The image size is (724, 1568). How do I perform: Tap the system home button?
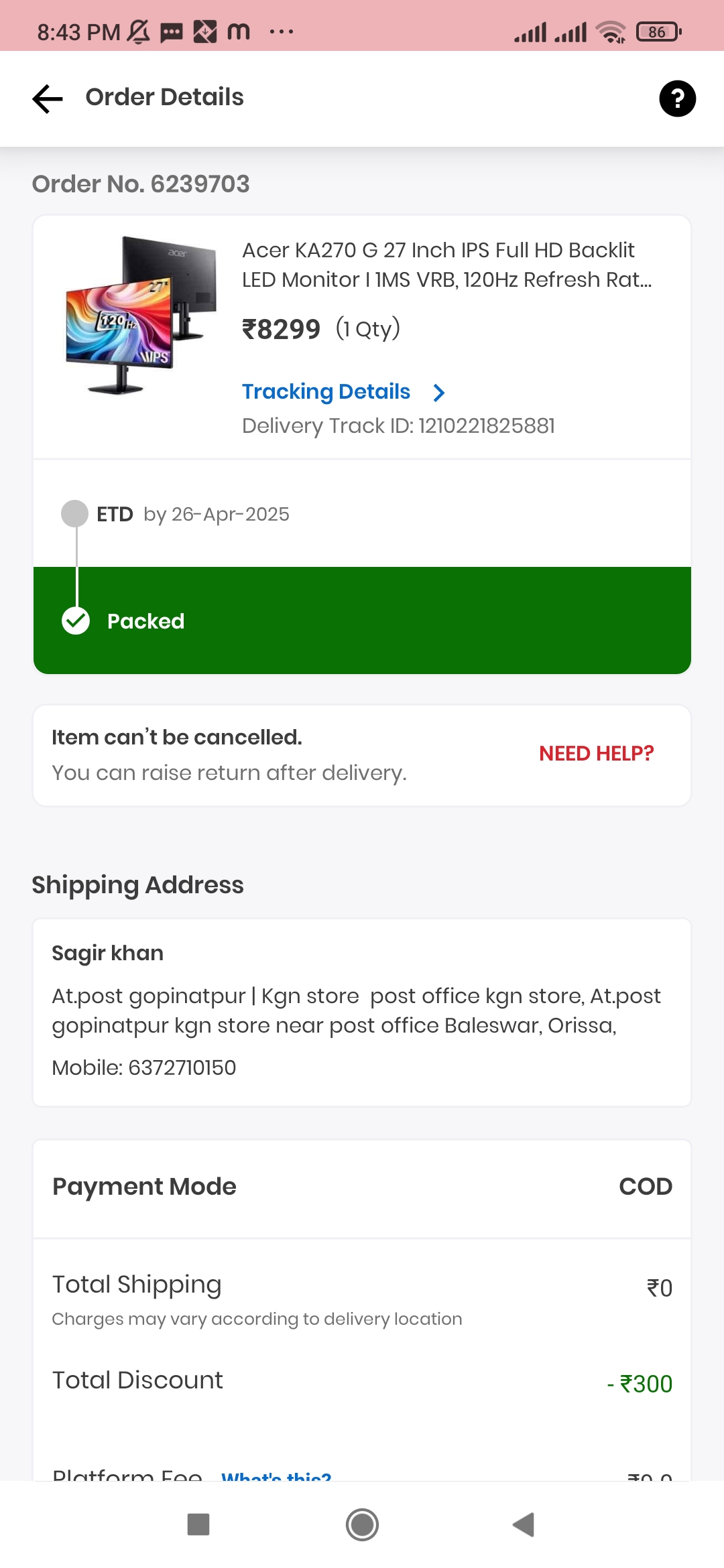tap(362, 1524)
